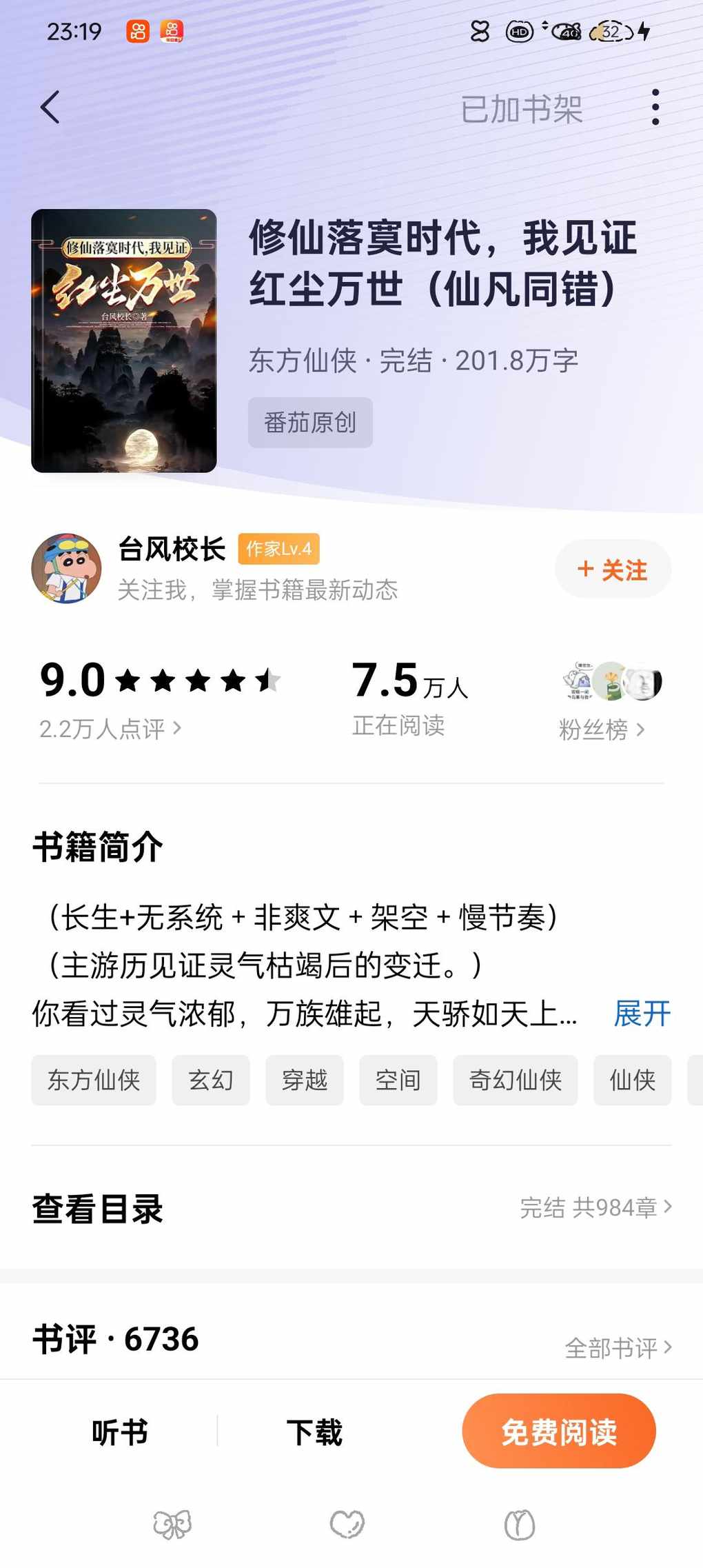This screenshot has height=1568, width=703.
Task: Select the 仙侠 tag chip
Action: [633, 1080]
